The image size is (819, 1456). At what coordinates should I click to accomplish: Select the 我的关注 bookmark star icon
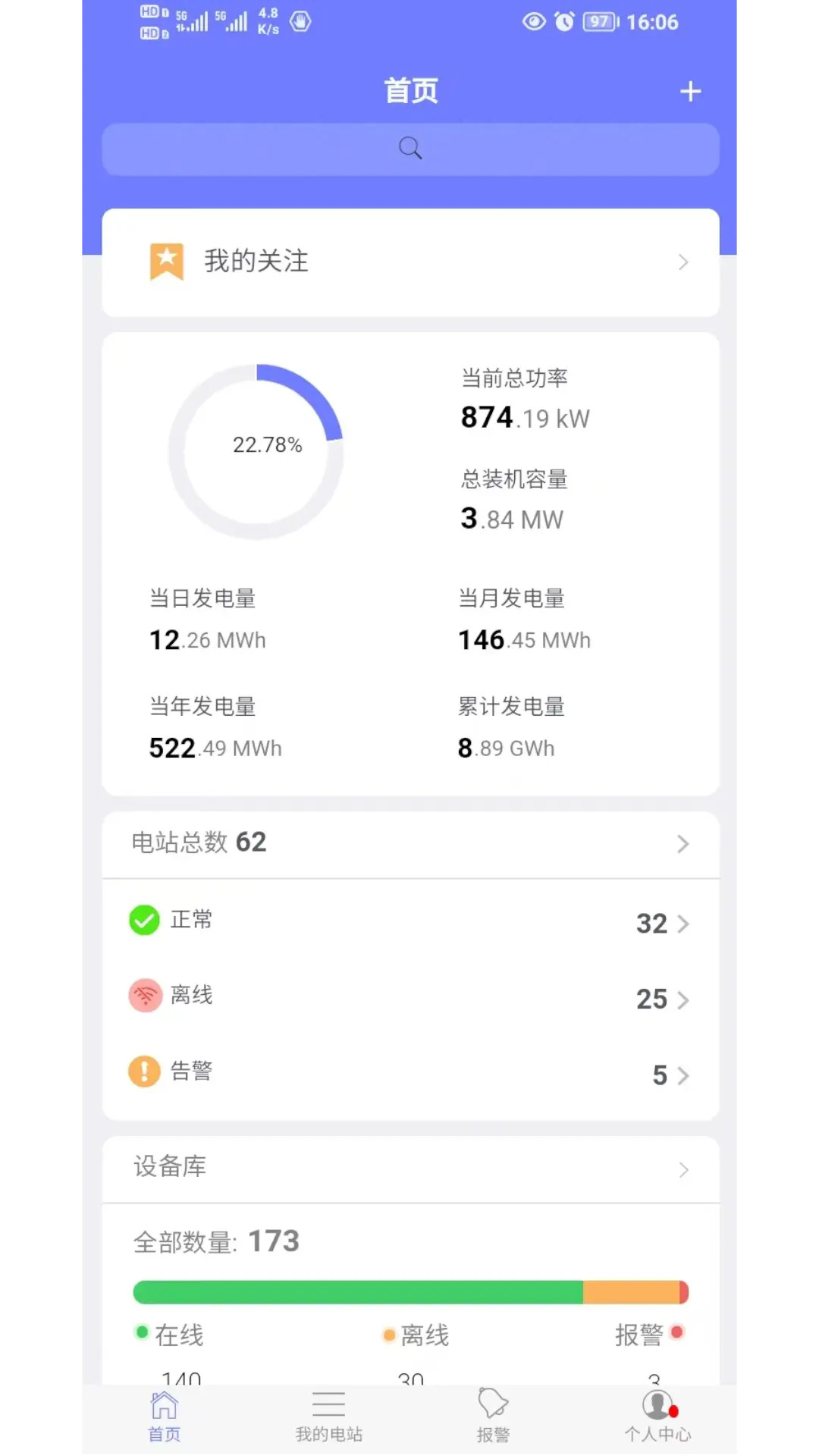[165, 262]
